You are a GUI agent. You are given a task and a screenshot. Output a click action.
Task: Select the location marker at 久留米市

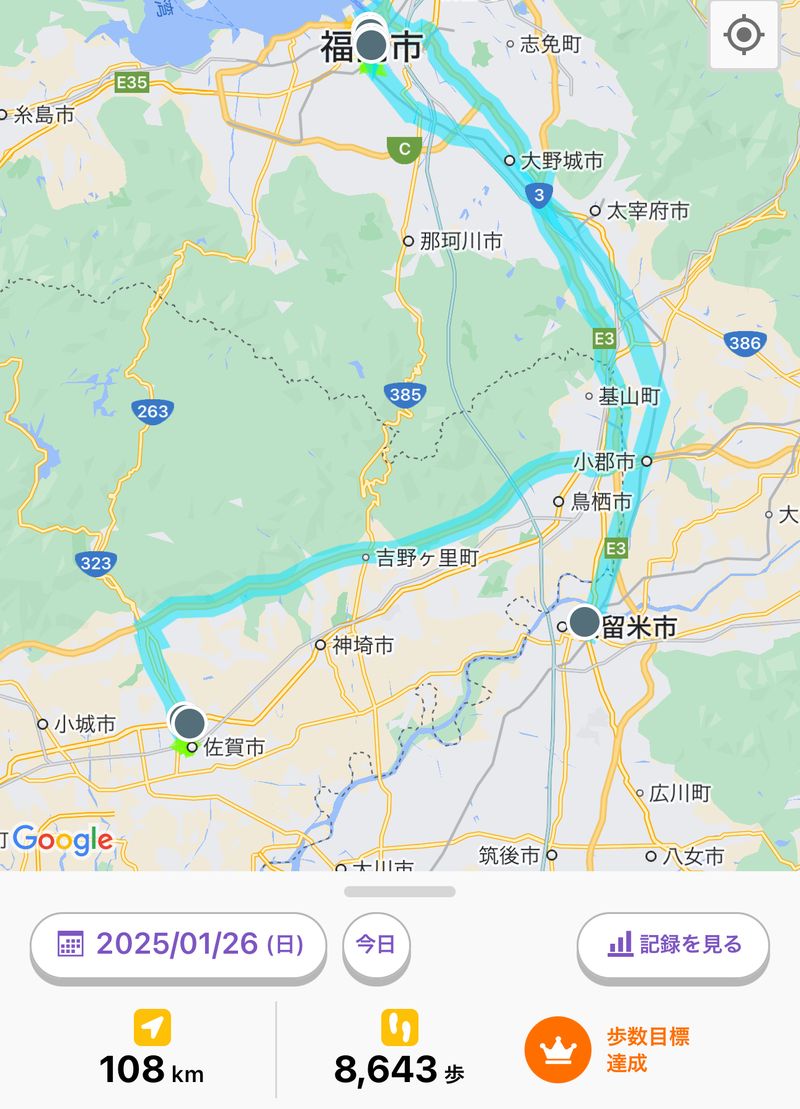pyautogui.click(x=585, y=620)
